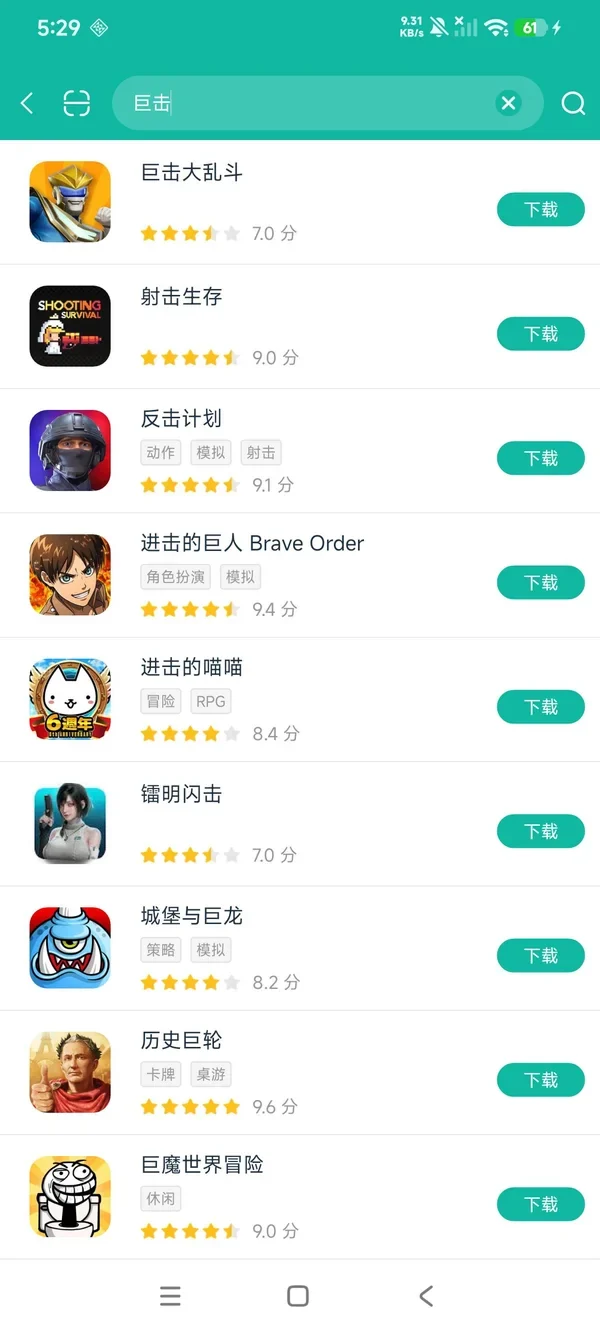Go back using the top-left arrow
This screenshot has width=600, height=1333.
(27, 102)
